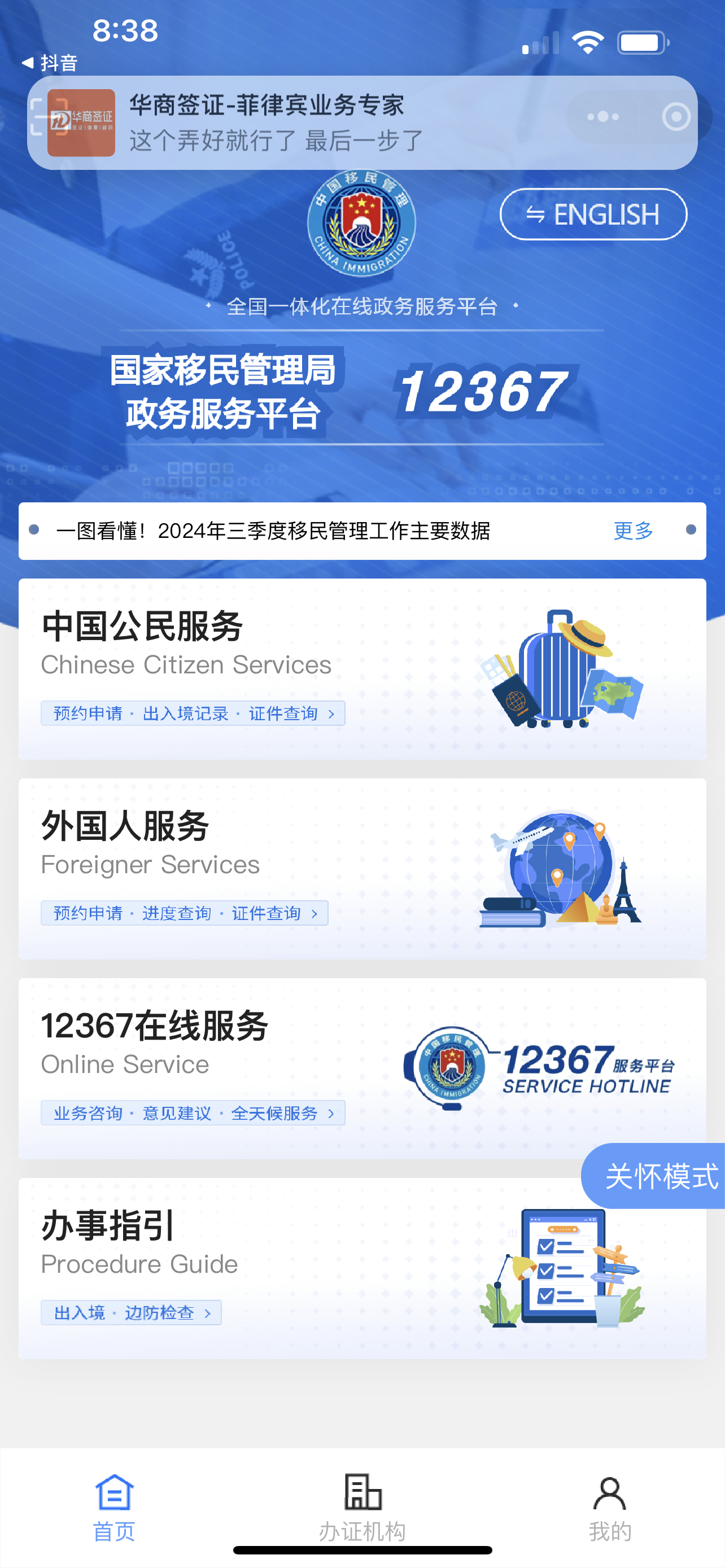Select 预约申请·出入境记录·证件查询 link
Viewport: 725px width, 1568px height.
[193, 713]
